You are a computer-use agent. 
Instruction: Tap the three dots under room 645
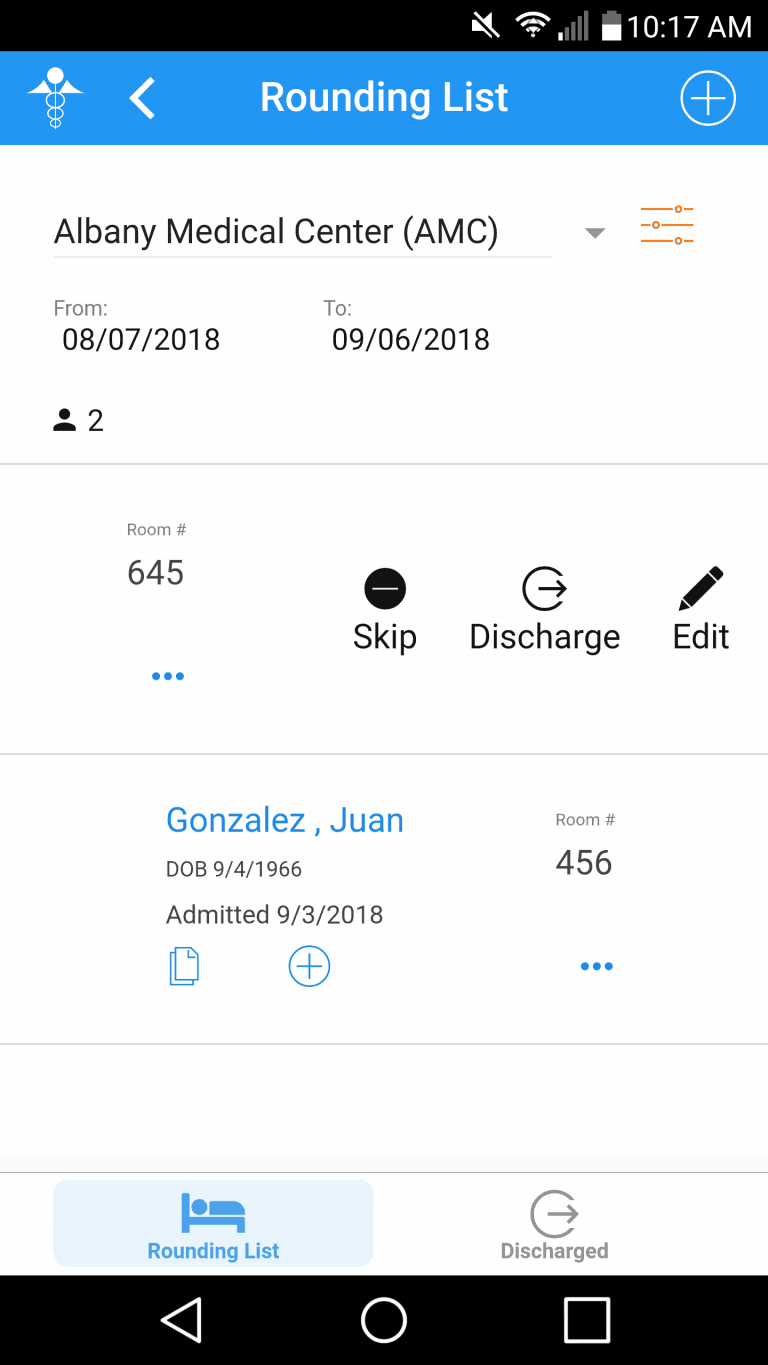168,676
